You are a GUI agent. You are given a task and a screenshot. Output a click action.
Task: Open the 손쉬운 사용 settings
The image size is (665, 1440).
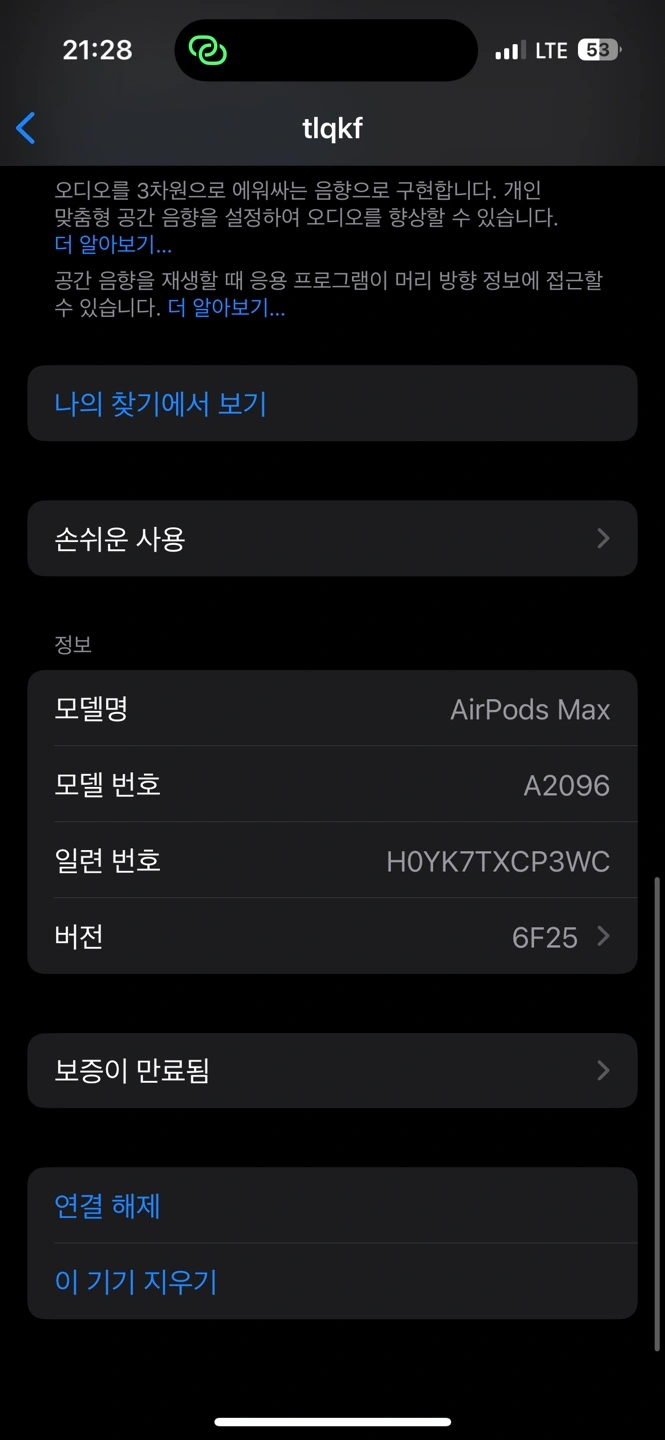(332, 538)
